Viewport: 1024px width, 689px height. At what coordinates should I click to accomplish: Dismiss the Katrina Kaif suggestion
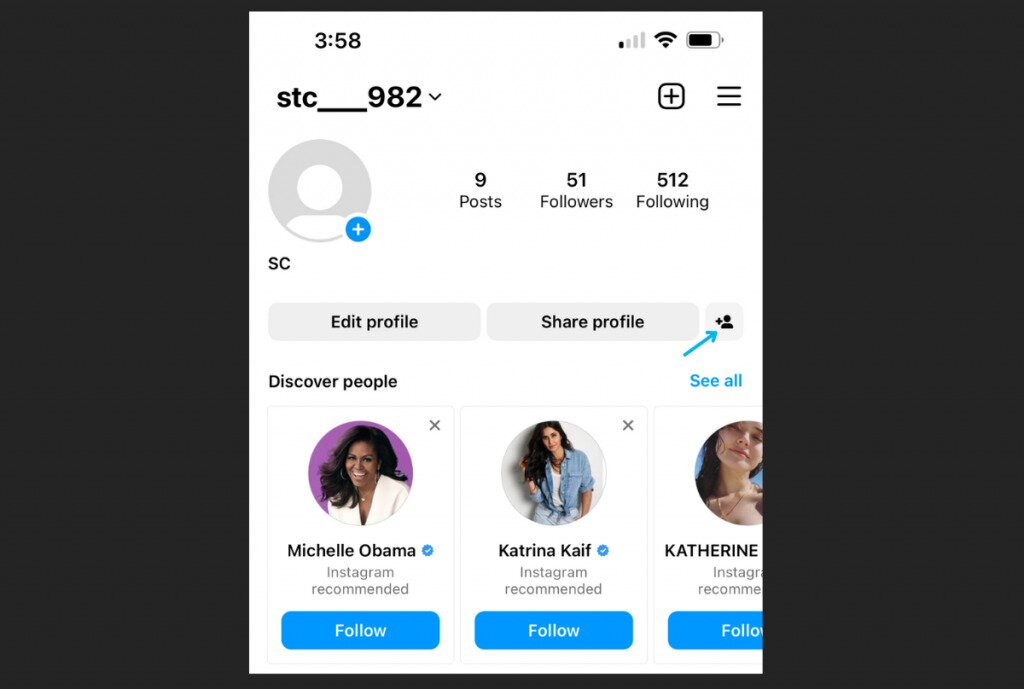(x=628, y=425)
